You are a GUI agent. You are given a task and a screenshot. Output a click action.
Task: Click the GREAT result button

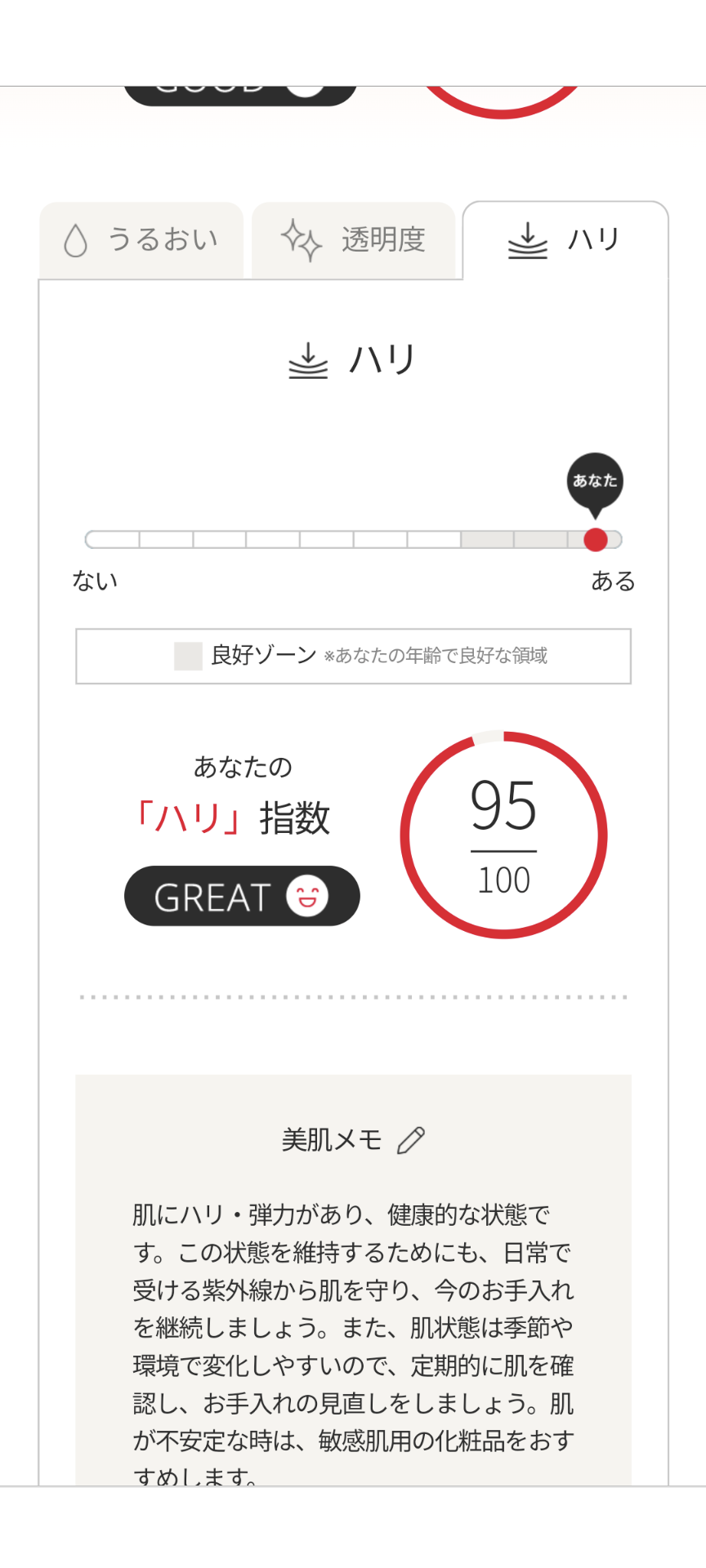point(242,896)
